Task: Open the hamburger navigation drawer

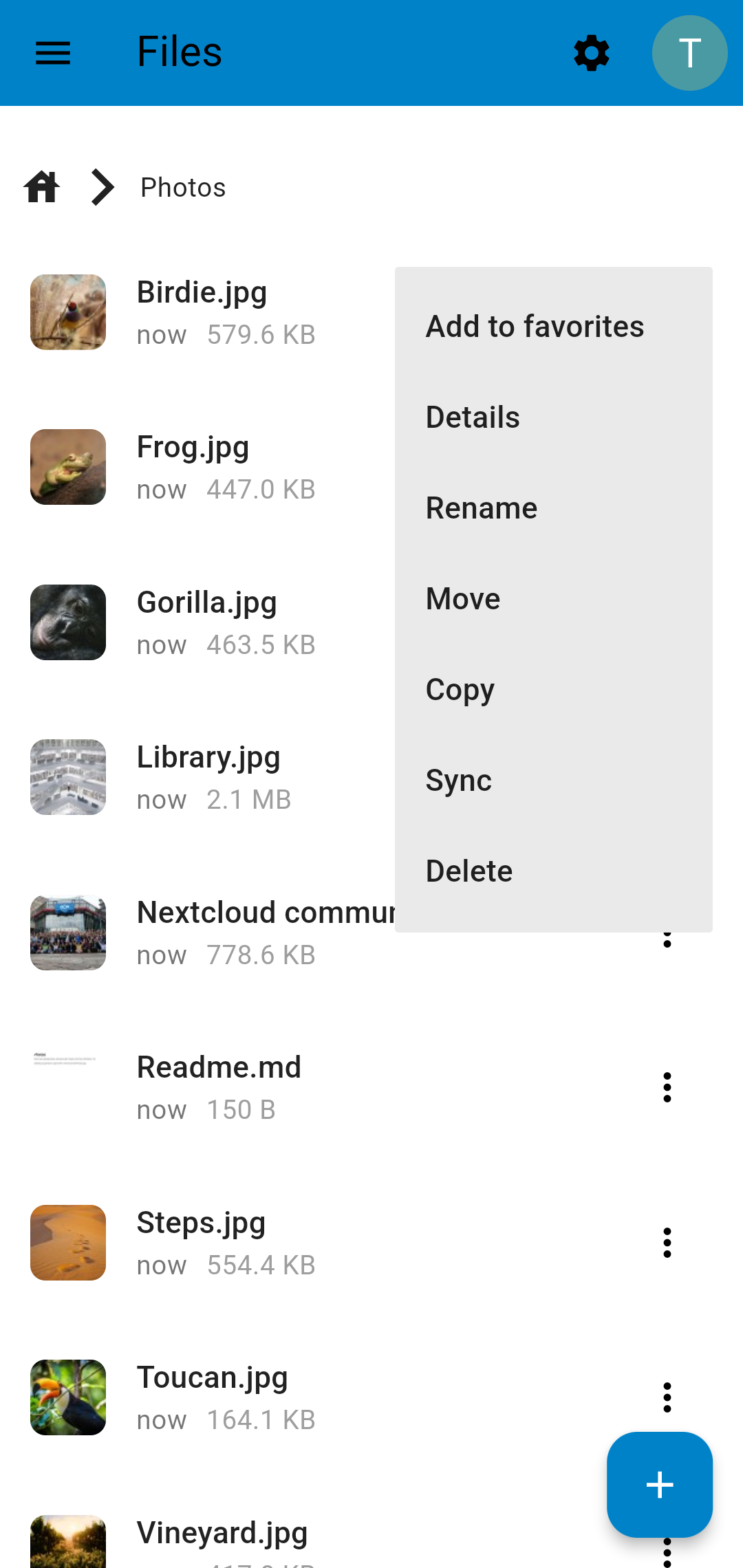Action: coord(53,53)
